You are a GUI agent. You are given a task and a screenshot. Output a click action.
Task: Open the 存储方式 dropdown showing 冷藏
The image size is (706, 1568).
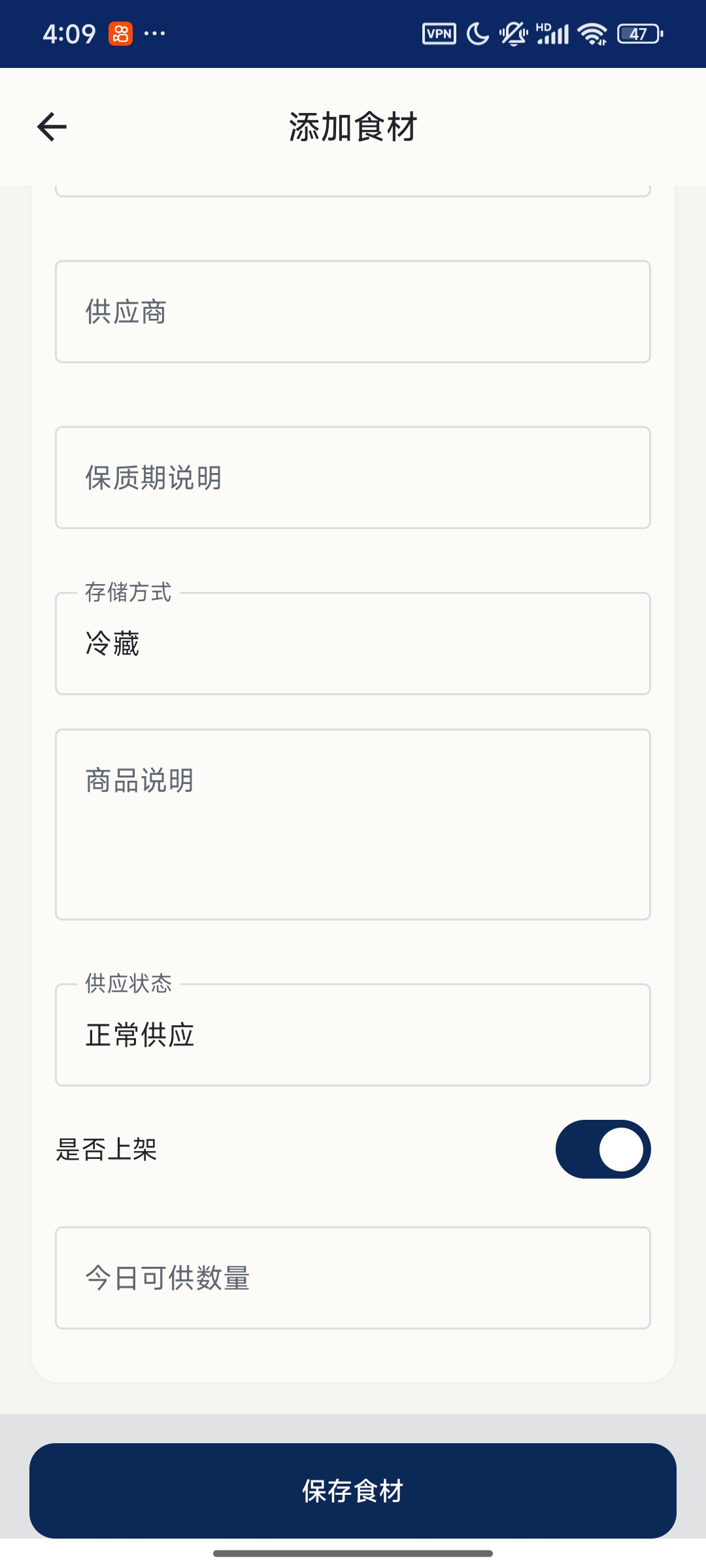(353, 644)
